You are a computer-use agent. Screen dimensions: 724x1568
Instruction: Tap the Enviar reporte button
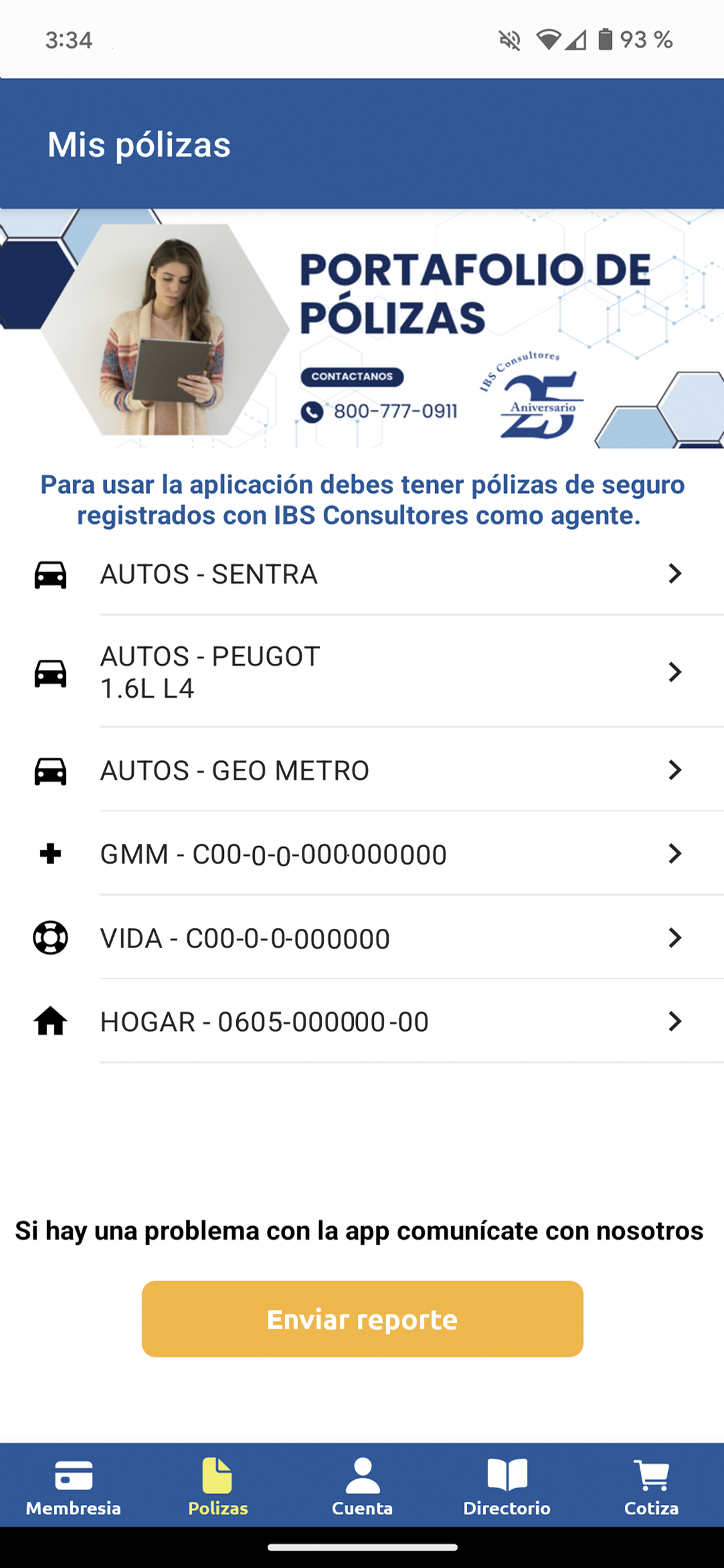pyautogui.click(x=362, y=1319)
